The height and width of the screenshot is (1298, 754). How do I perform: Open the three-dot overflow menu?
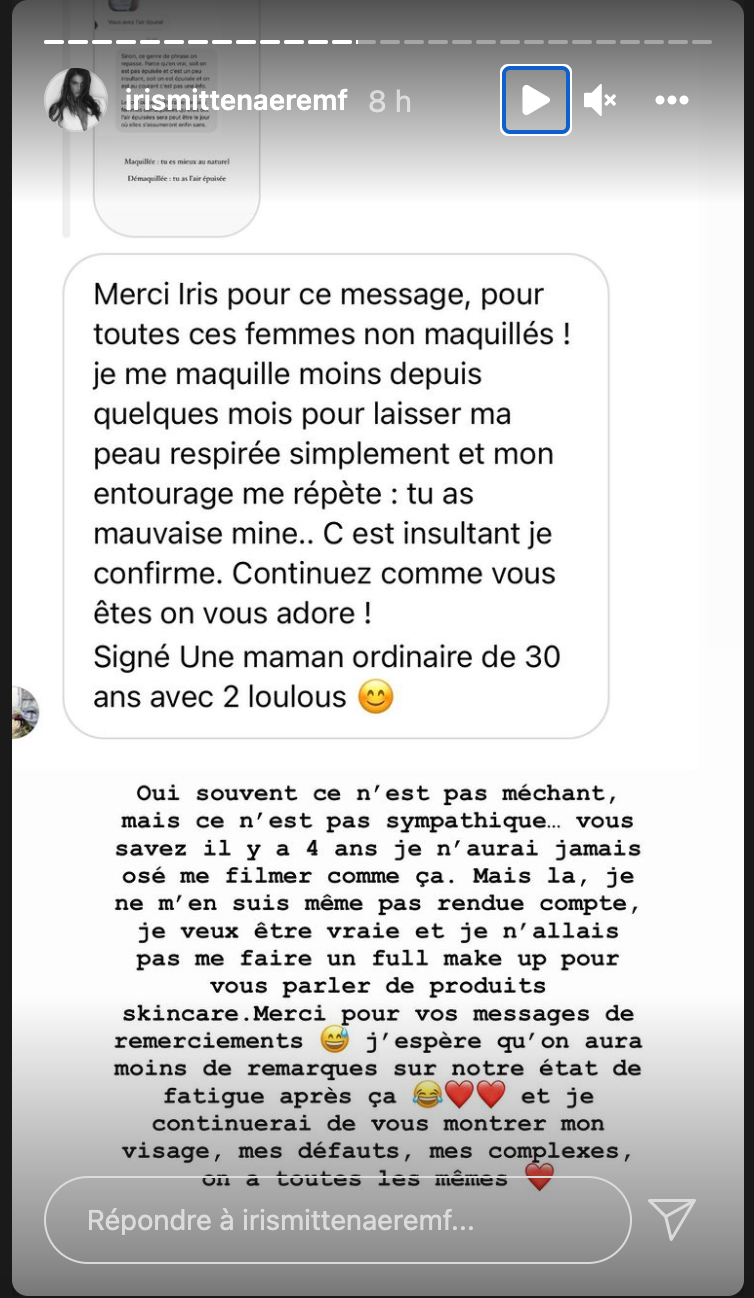click(x=672, y=100)
